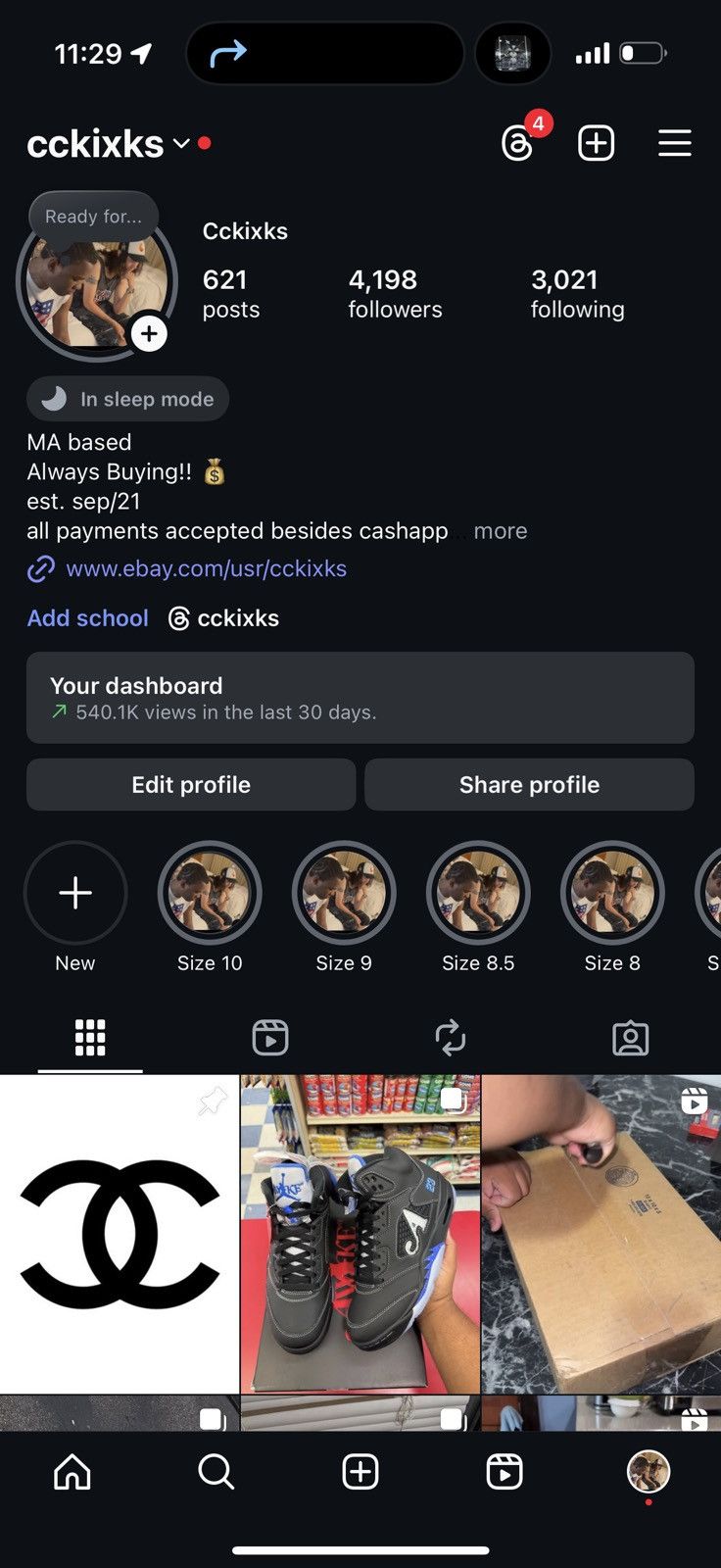
Task: Tap the create new post plus icon in header
Action: (x=596, y=143)
